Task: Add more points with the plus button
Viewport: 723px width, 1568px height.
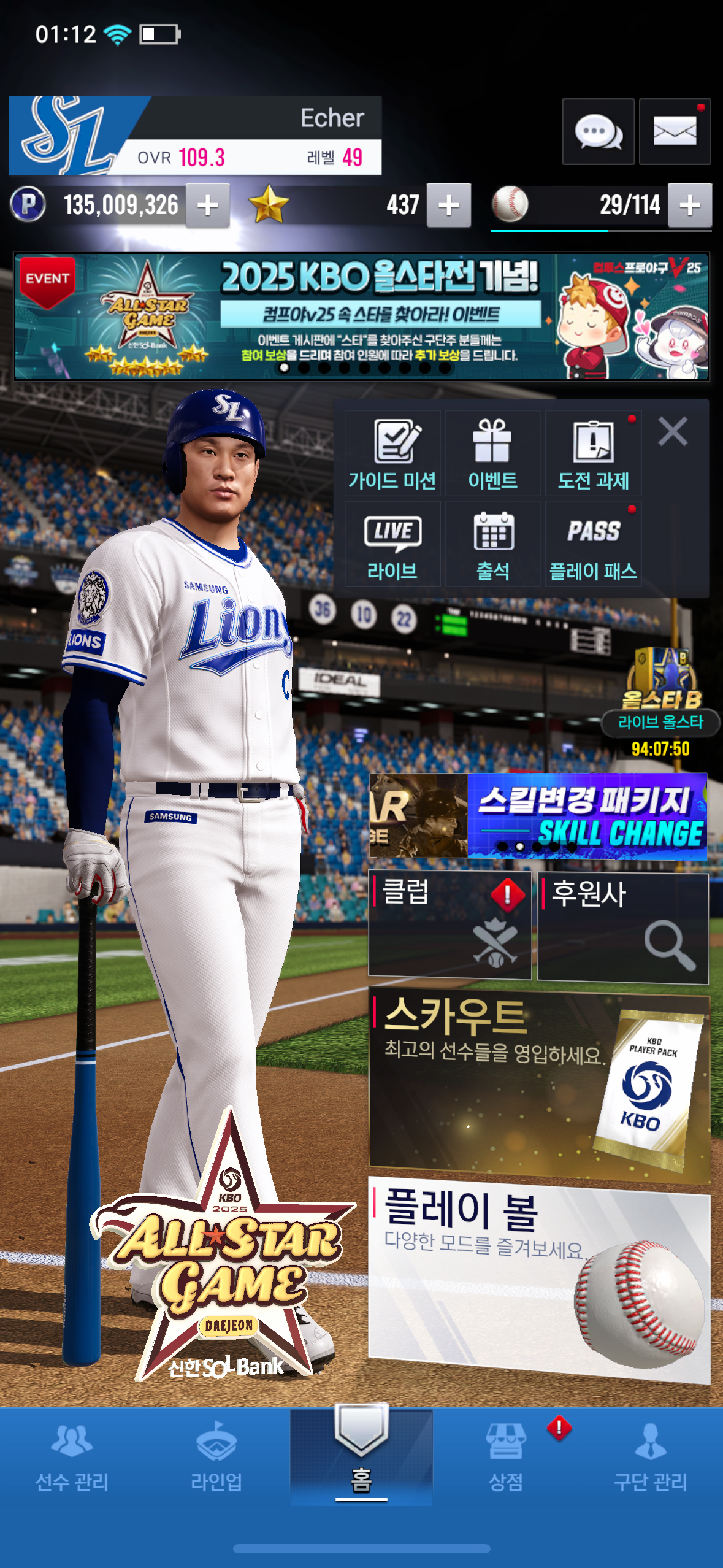Action: [x=208, y=206]
